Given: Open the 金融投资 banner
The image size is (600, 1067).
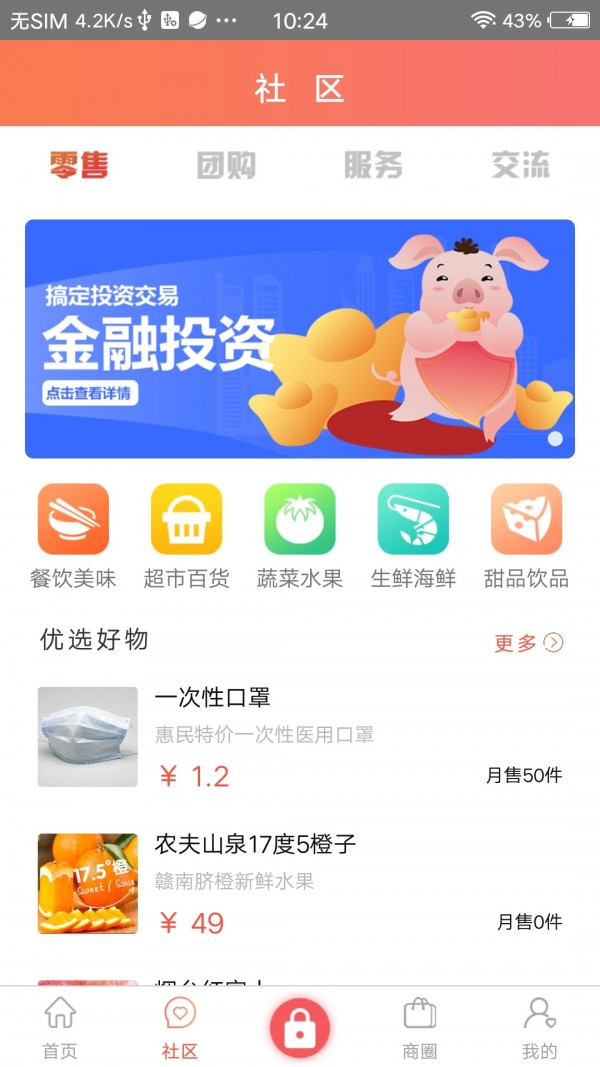Looking at the screenshot, I should tap(300, 339).
